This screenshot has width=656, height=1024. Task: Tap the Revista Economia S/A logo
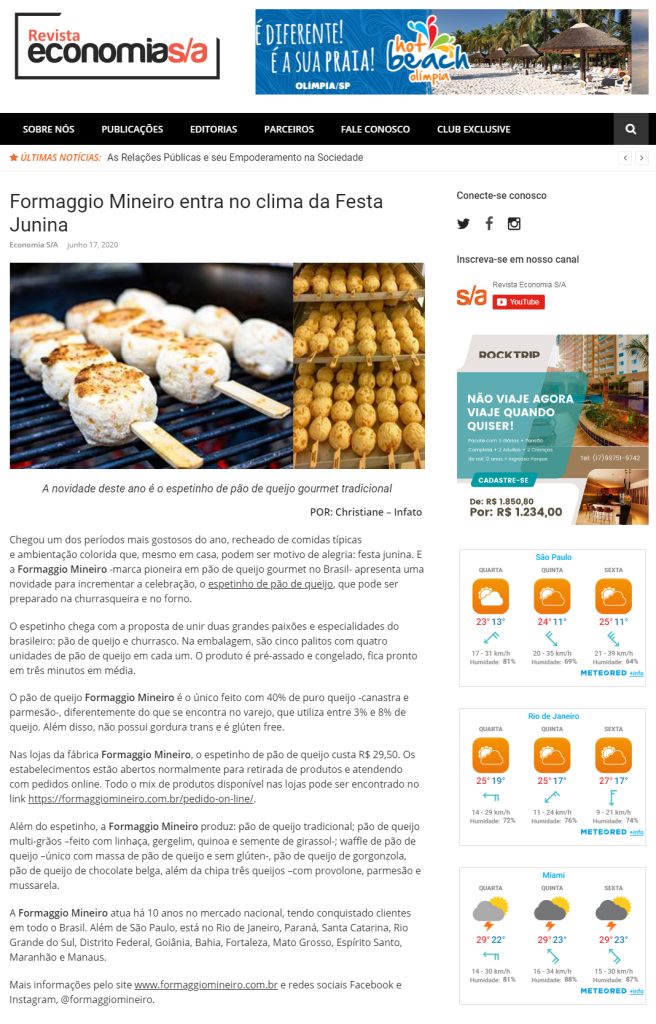pyautogui.click(x=117, y=46)
